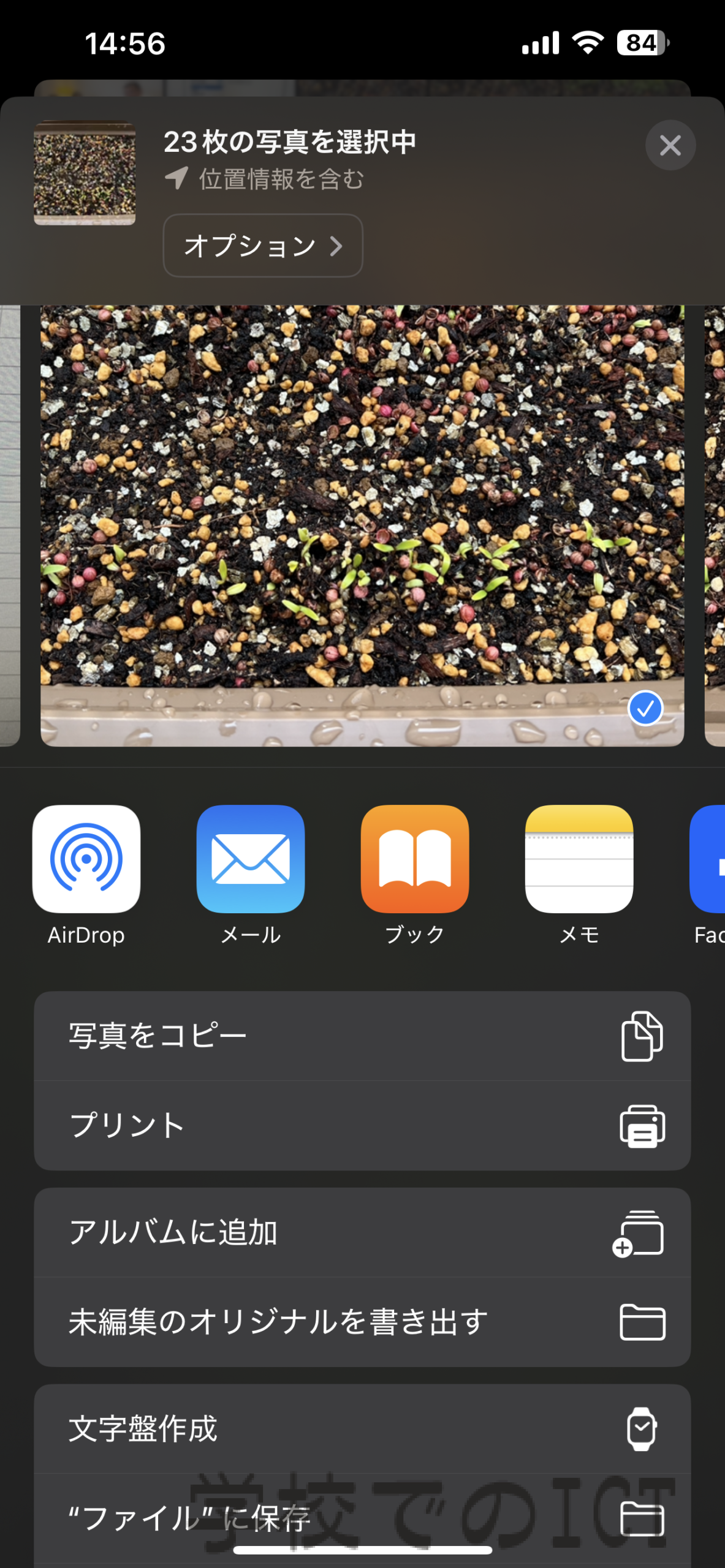Tap アルバムに追加
Viewport: 725px width, 1568px height.
coord(362,1232)
